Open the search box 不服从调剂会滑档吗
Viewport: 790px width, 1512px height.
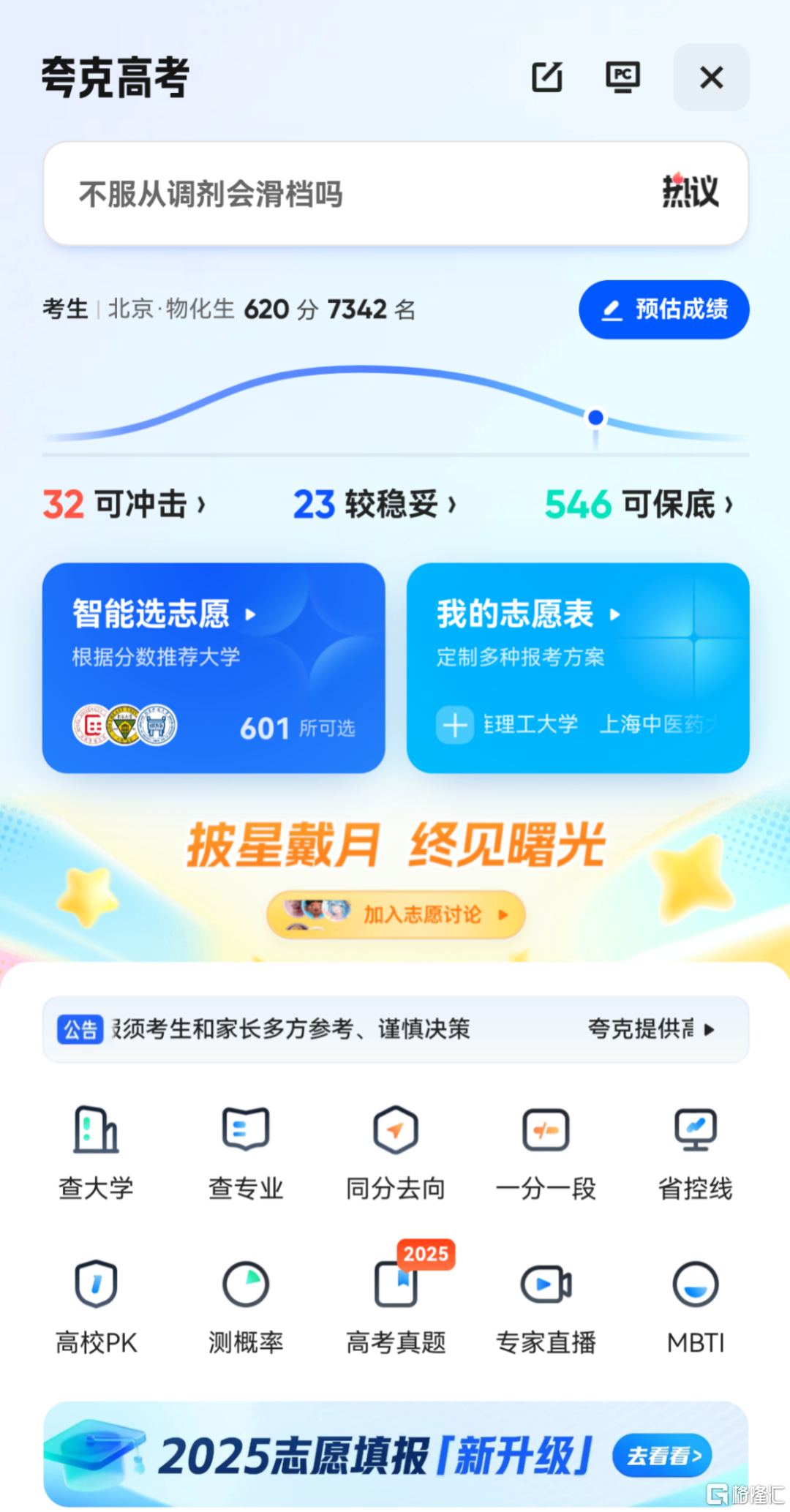coord(351,194)
